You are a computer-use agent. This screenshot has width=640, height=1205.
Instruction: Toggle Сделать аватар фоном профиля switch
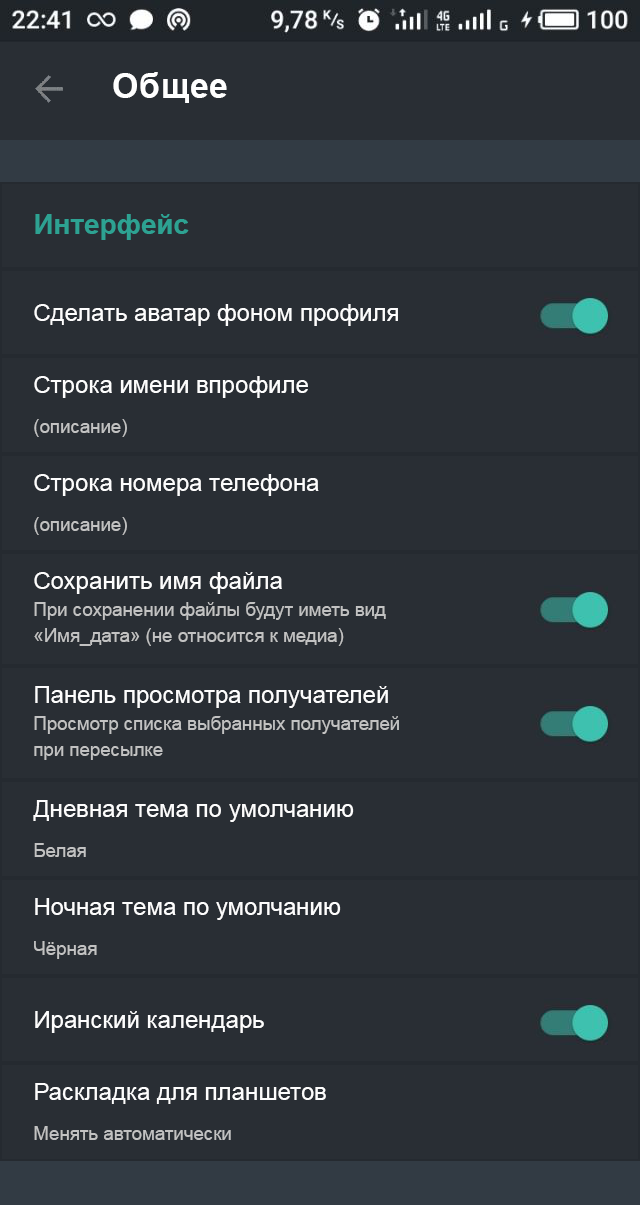click(574, 316)
